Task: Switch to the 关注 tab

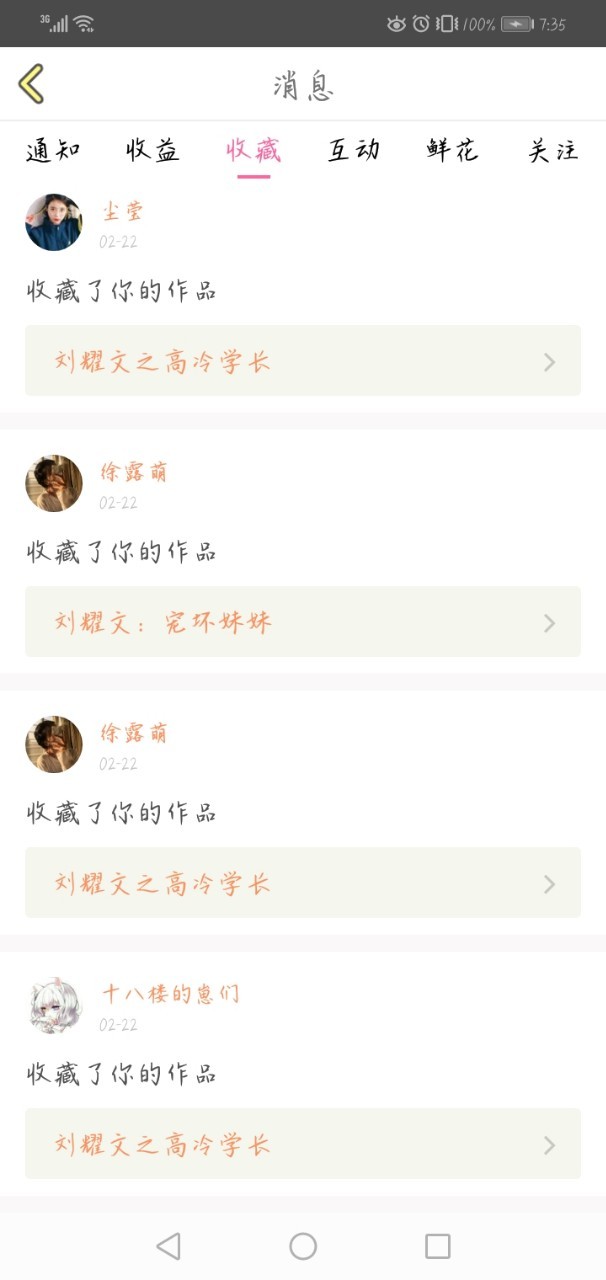Action: pos(553,151)
